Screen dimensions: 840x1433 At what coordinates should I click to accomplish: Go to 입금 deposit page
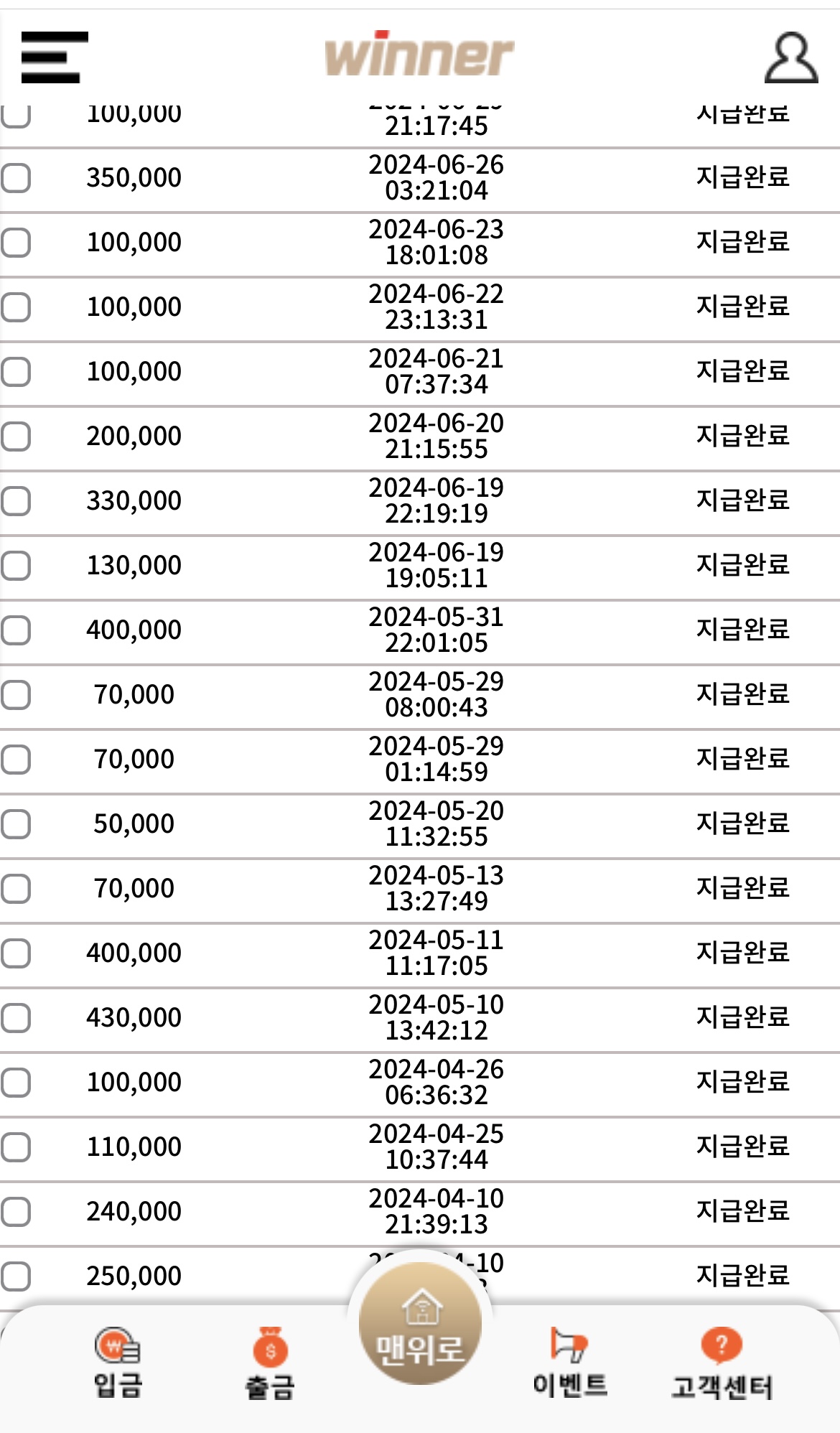click(118, 1364)
